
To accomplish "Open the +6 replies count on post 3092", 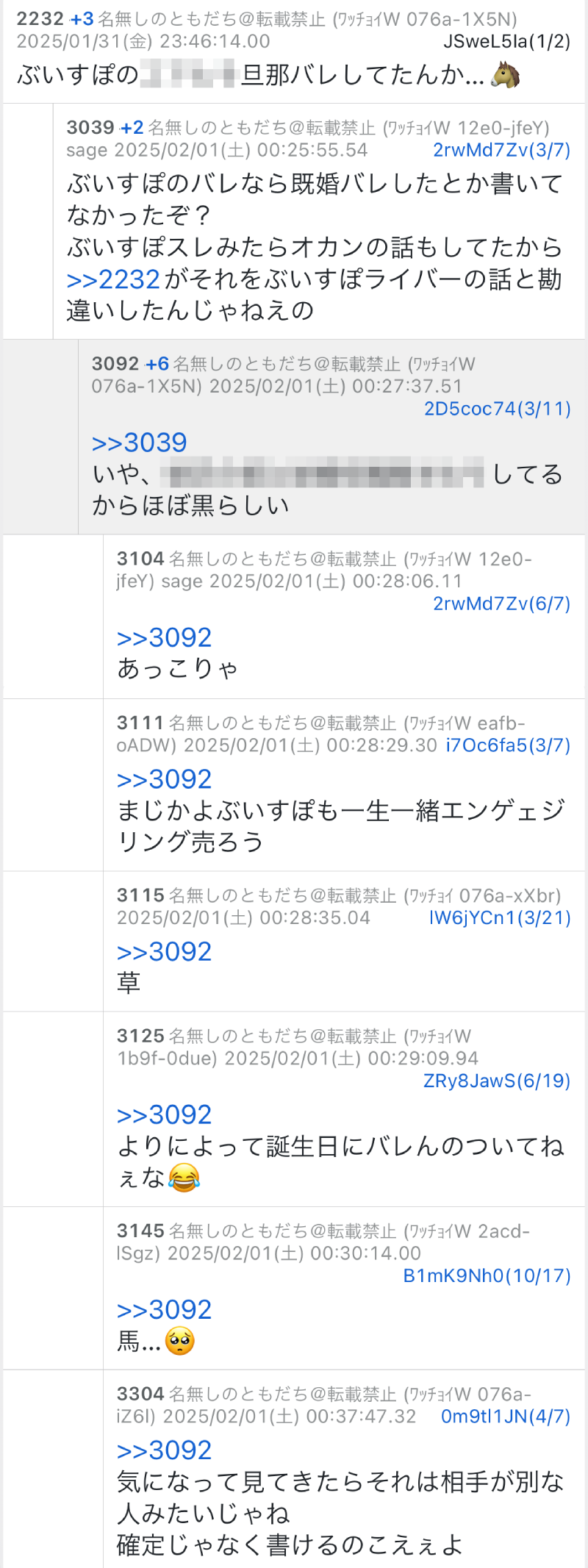I will point(157,364).
